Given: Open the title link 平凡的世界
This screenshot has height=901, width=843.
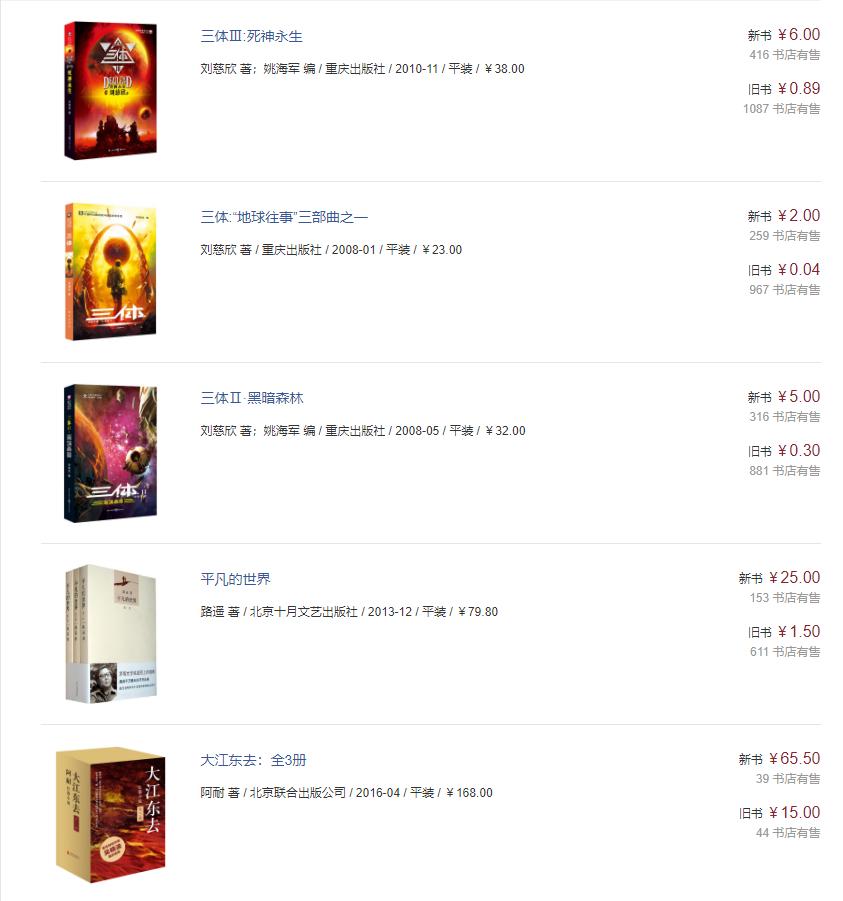Looking at the screenshot, I should 235,579.
